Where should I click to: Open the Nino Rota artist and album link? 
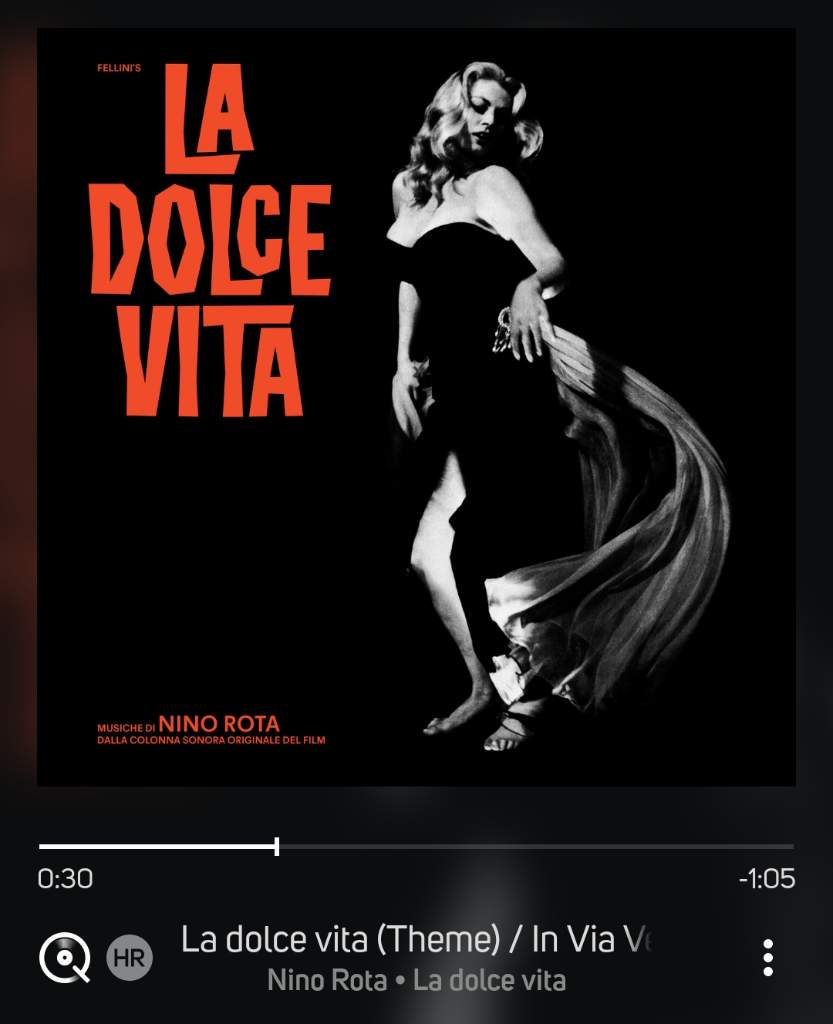tap(416, 981)
